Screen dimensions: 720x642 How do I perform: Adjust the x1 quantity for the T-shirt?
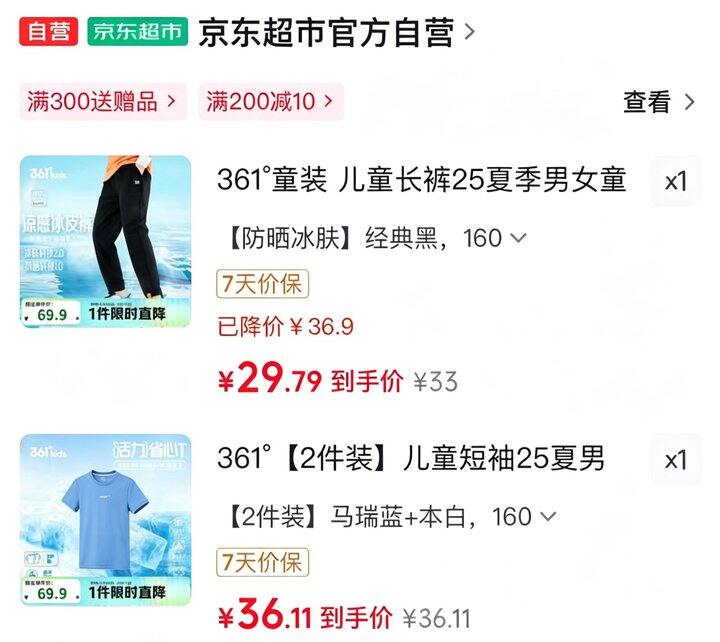tap(676, 460)
